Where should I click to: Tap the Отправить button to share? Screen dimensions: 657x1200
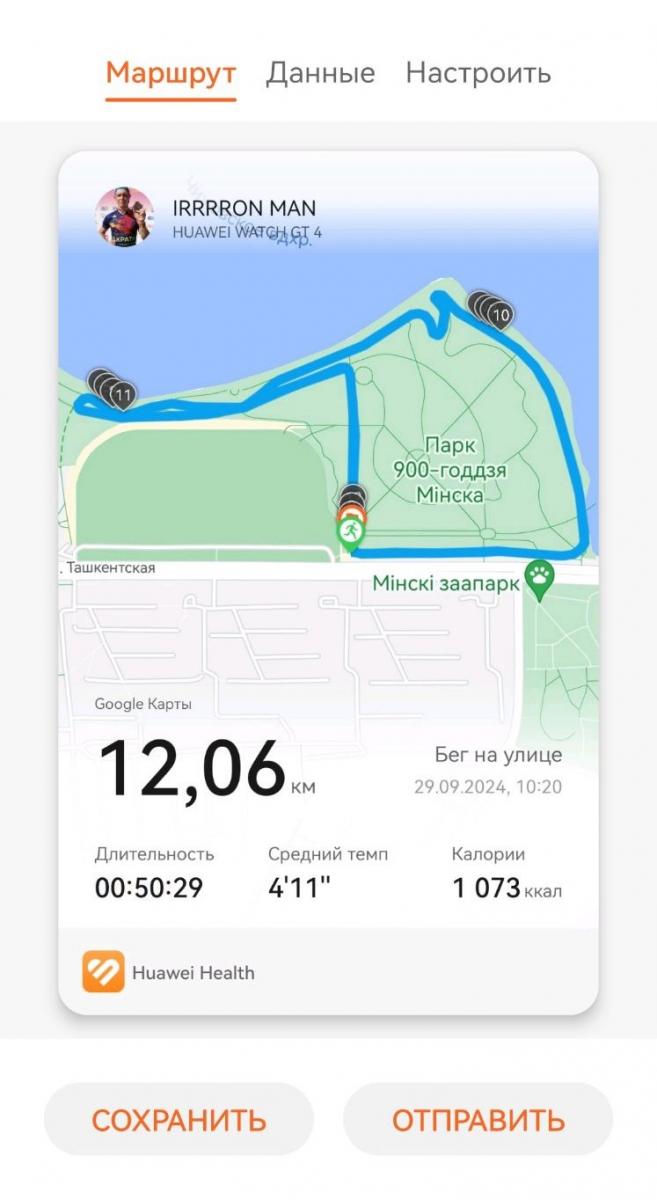(478, 1119)
